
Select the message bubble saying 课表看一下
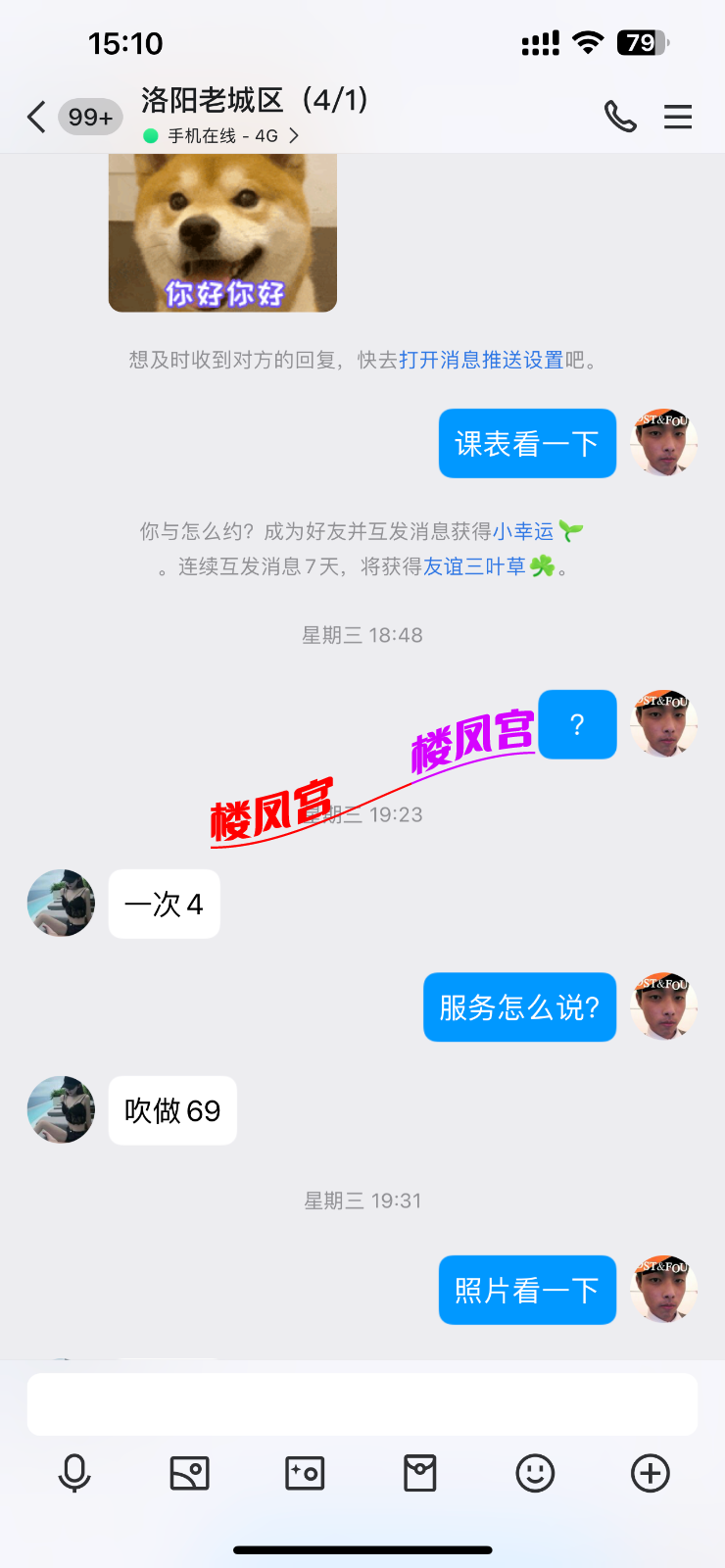click(x=526, y=443)
